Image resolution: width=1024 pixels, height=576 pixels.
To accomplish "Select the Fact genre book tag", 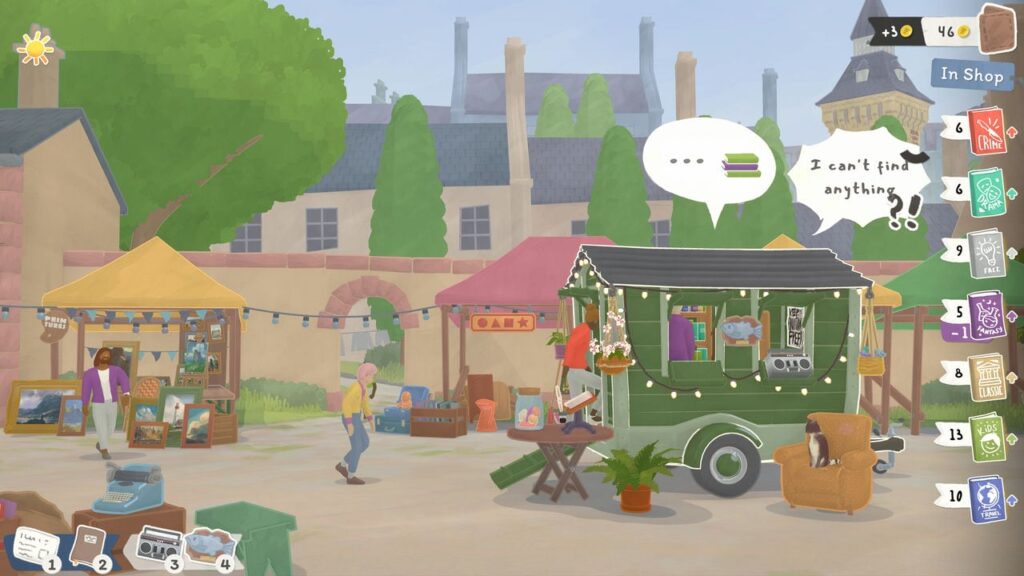I will pyautogui.click(x=985, y=254).
